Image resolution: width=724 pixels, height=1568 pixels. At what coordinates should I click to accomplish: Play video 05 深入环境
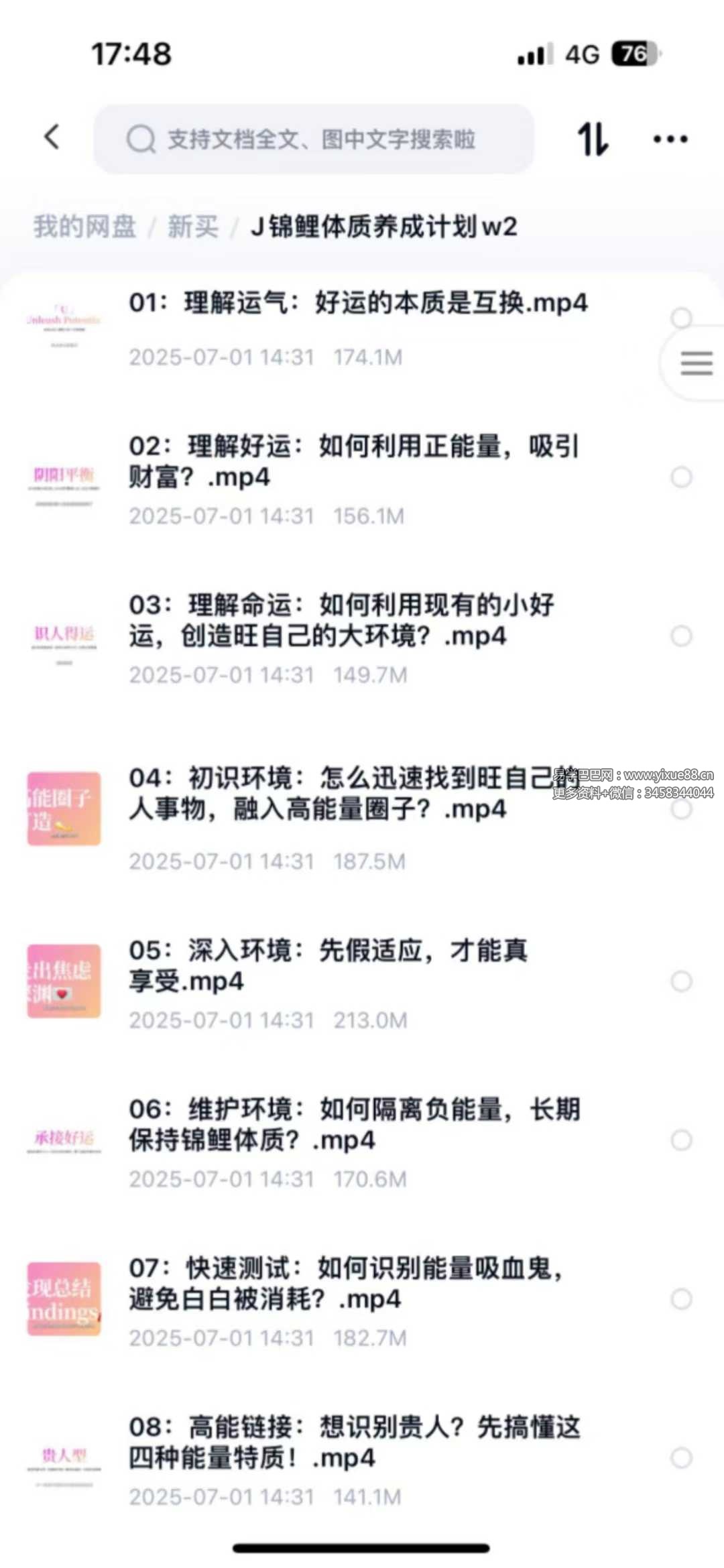328,965
